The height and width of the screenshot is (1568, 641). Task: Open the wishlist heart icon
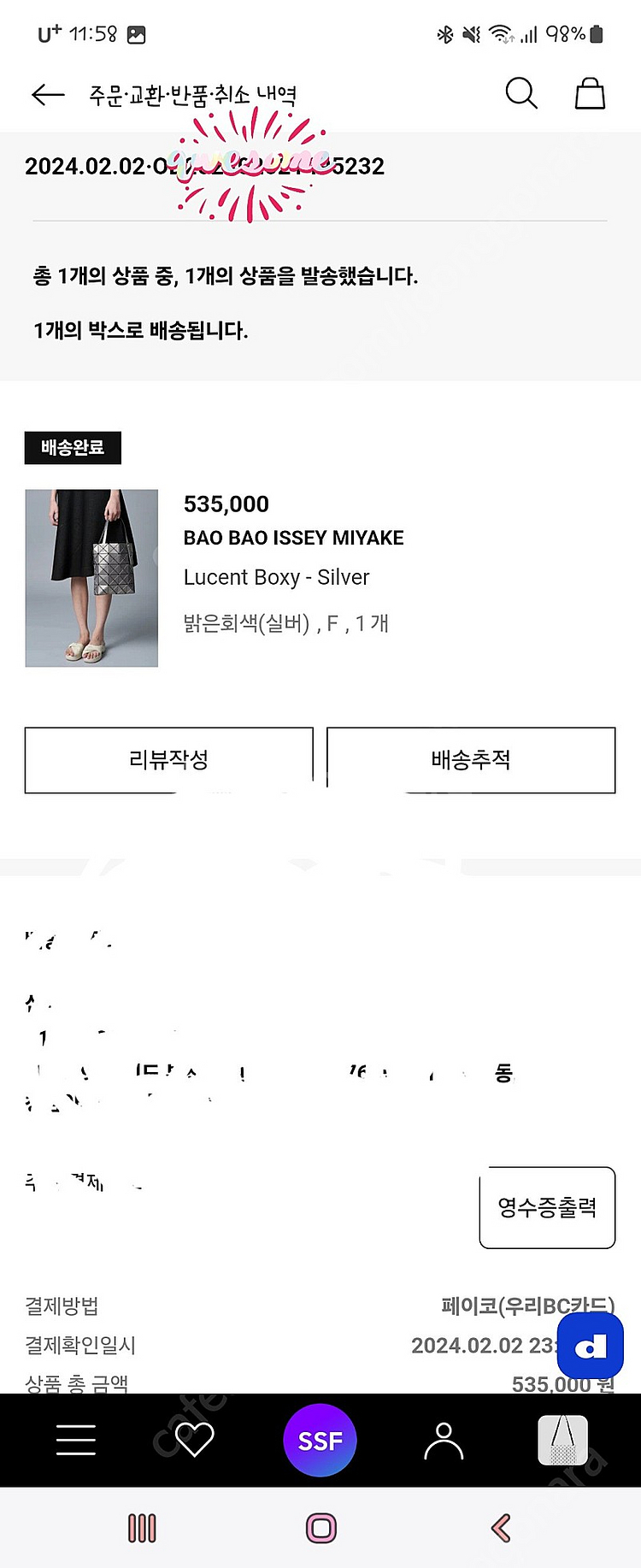coord(195,1440)
